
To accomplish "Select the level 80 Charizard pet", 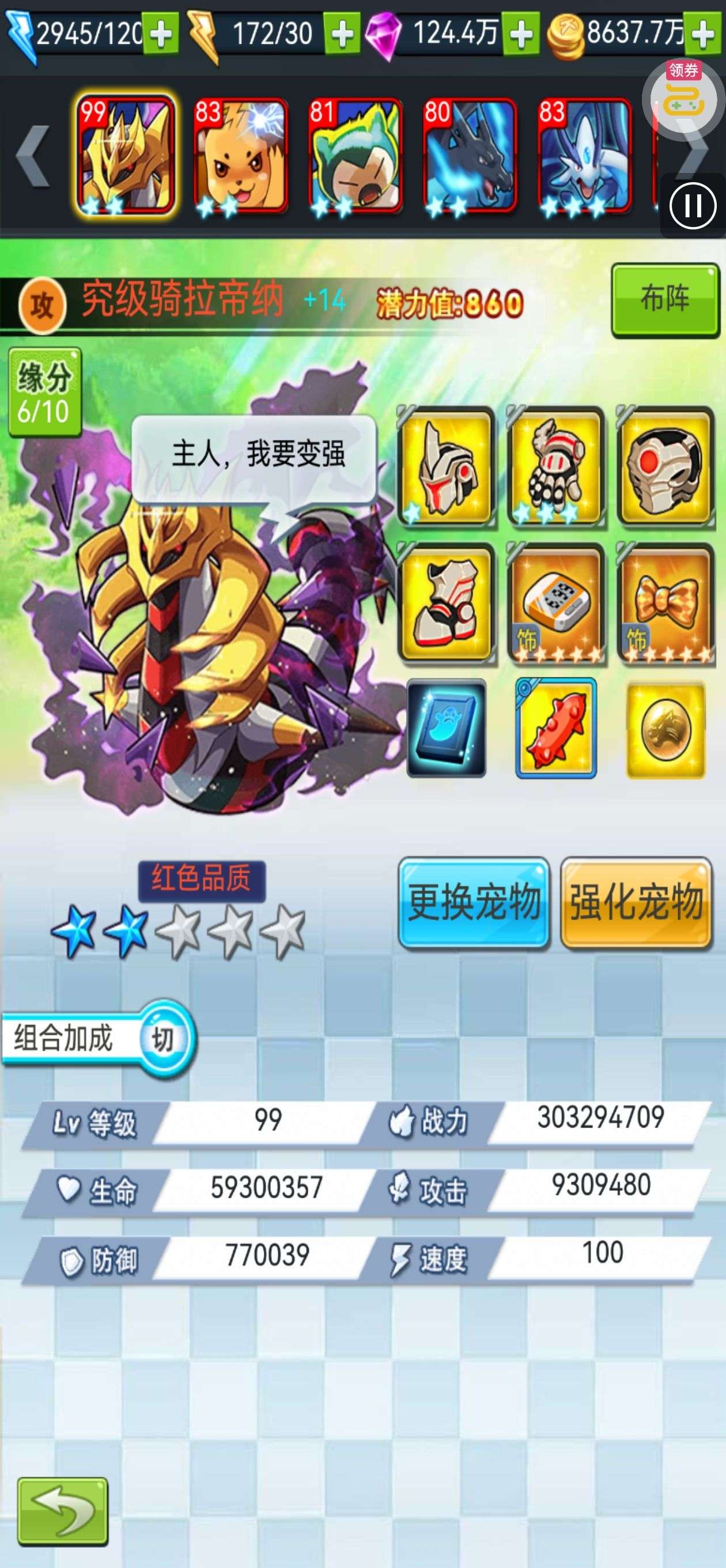I will tap(469, 156).
